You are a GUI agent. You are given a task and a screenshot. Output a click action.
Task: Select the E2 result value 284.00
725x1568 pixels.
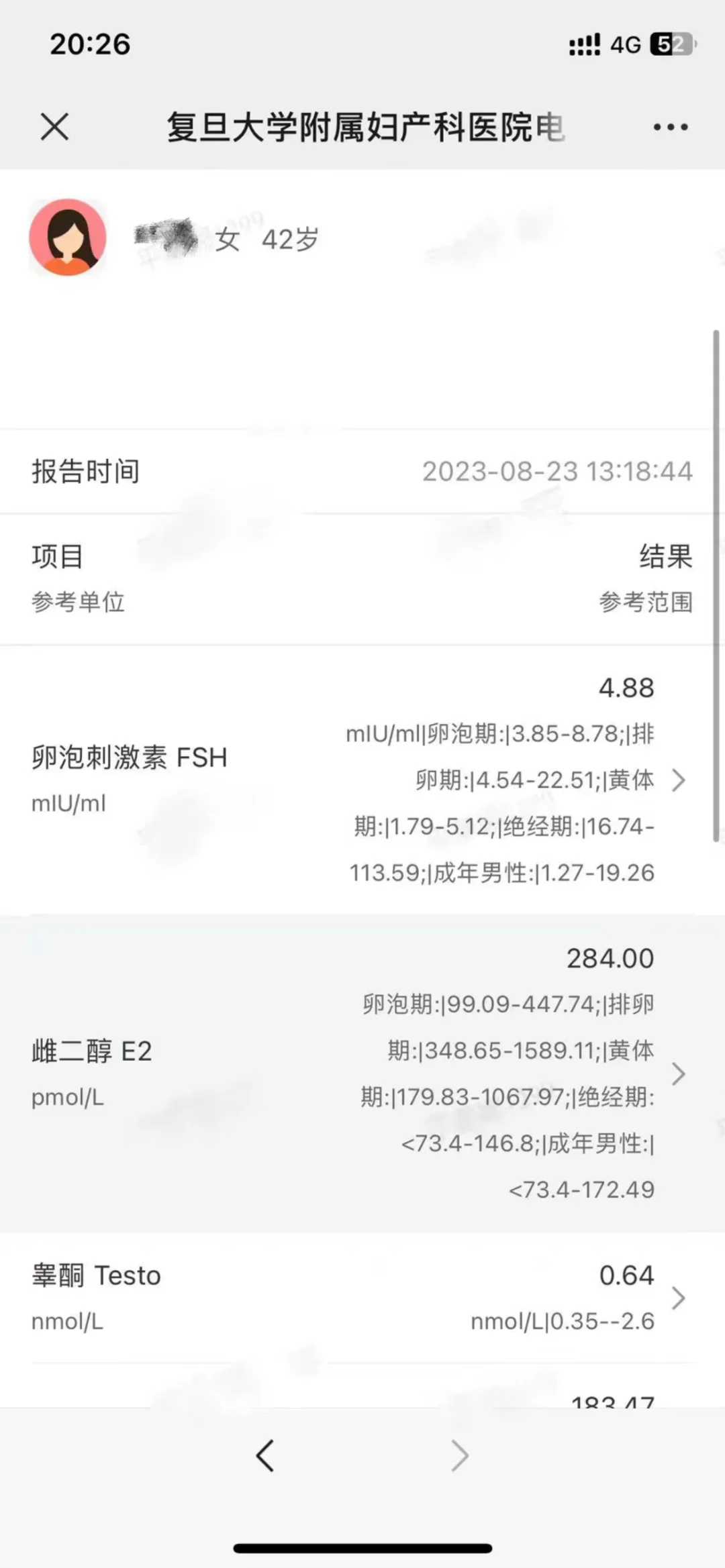click(x=610, y=957)
